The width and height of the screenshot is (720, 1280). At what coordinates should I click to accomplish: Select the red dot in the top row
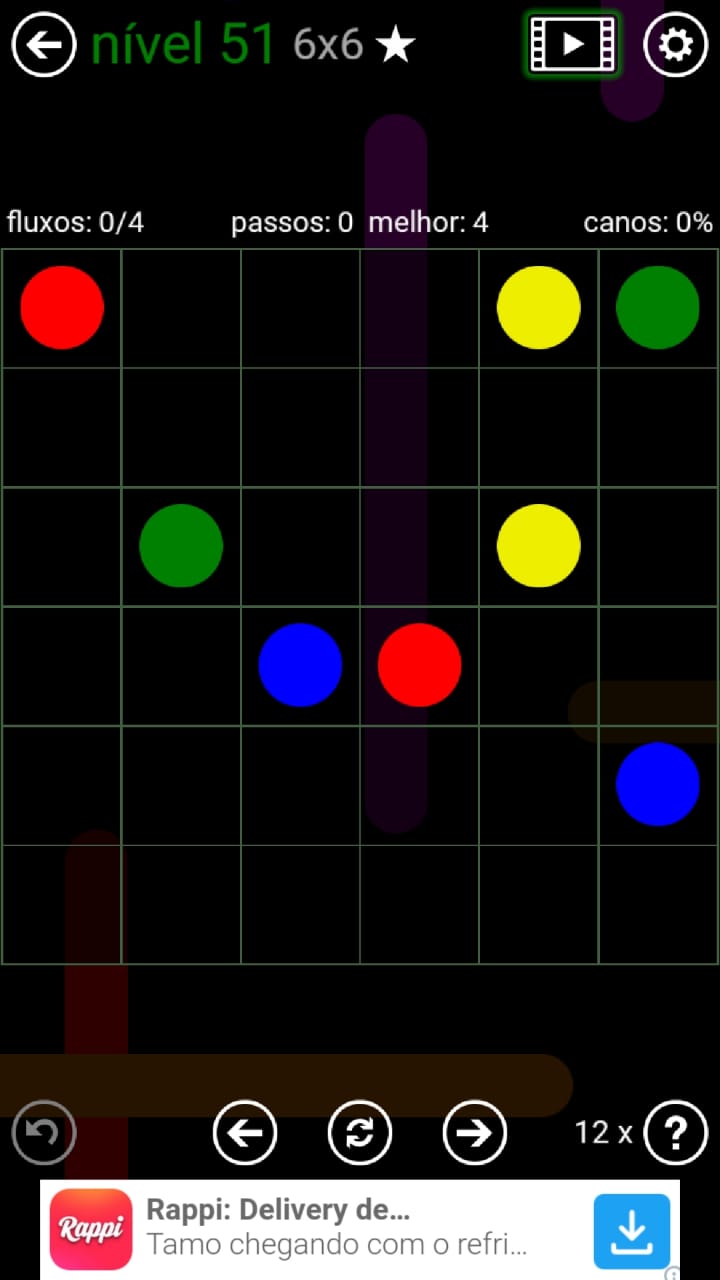tap(62, 307)
